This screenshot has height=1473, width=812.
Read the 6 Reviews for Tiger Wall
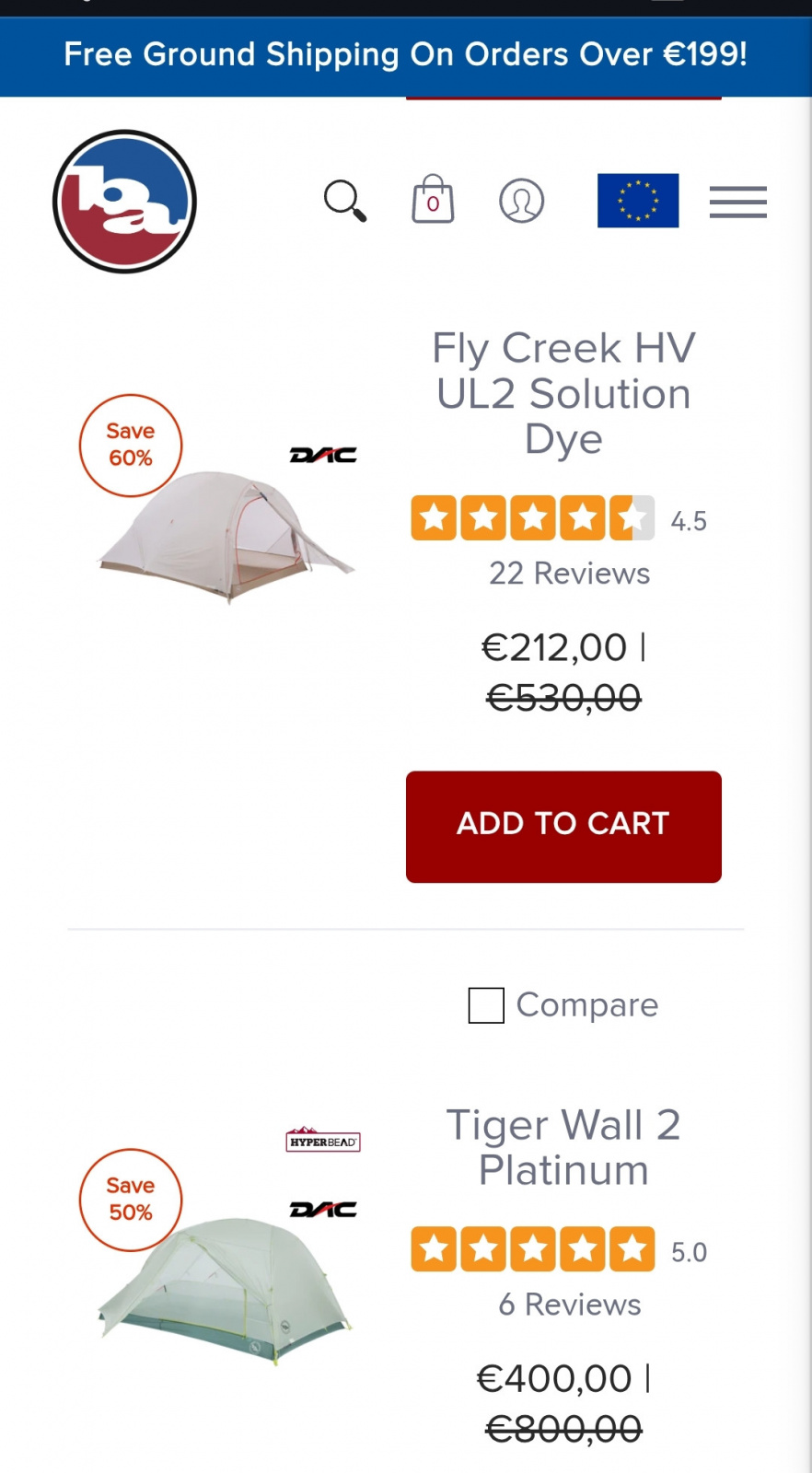pos(569,1305)
